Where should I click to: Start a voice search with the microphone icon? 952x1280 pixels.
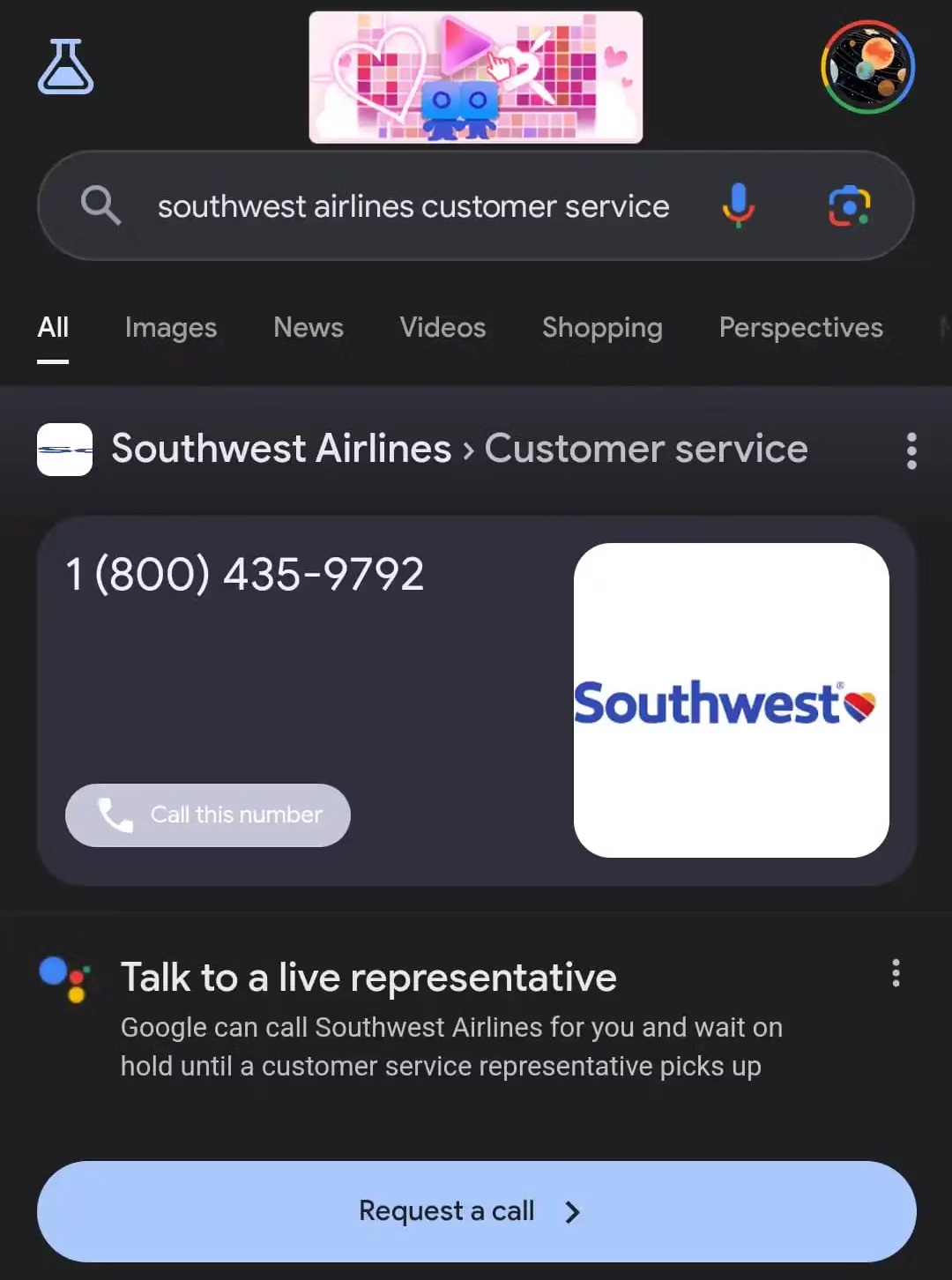(x=739, y=205)
